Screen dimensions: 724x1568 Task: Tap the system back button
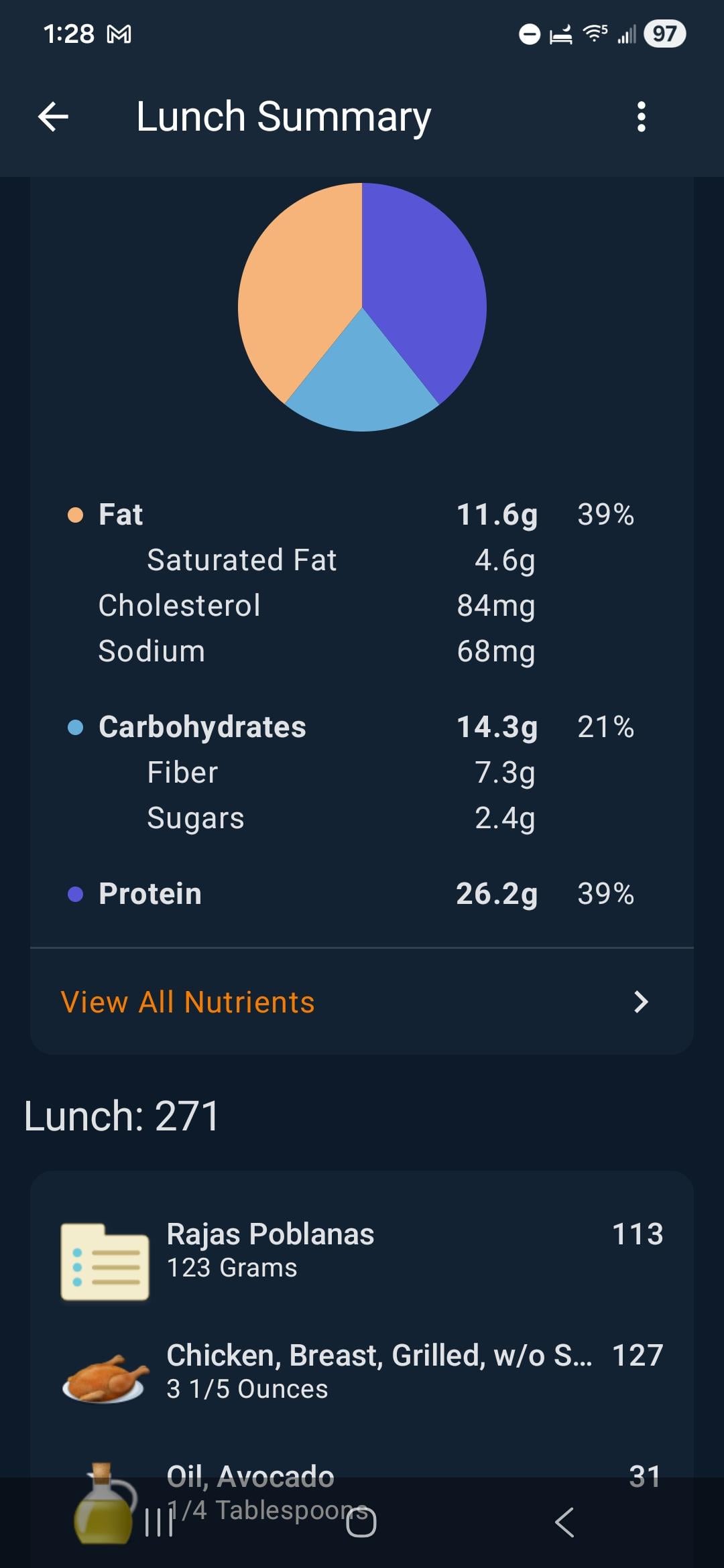point(564,1522)
